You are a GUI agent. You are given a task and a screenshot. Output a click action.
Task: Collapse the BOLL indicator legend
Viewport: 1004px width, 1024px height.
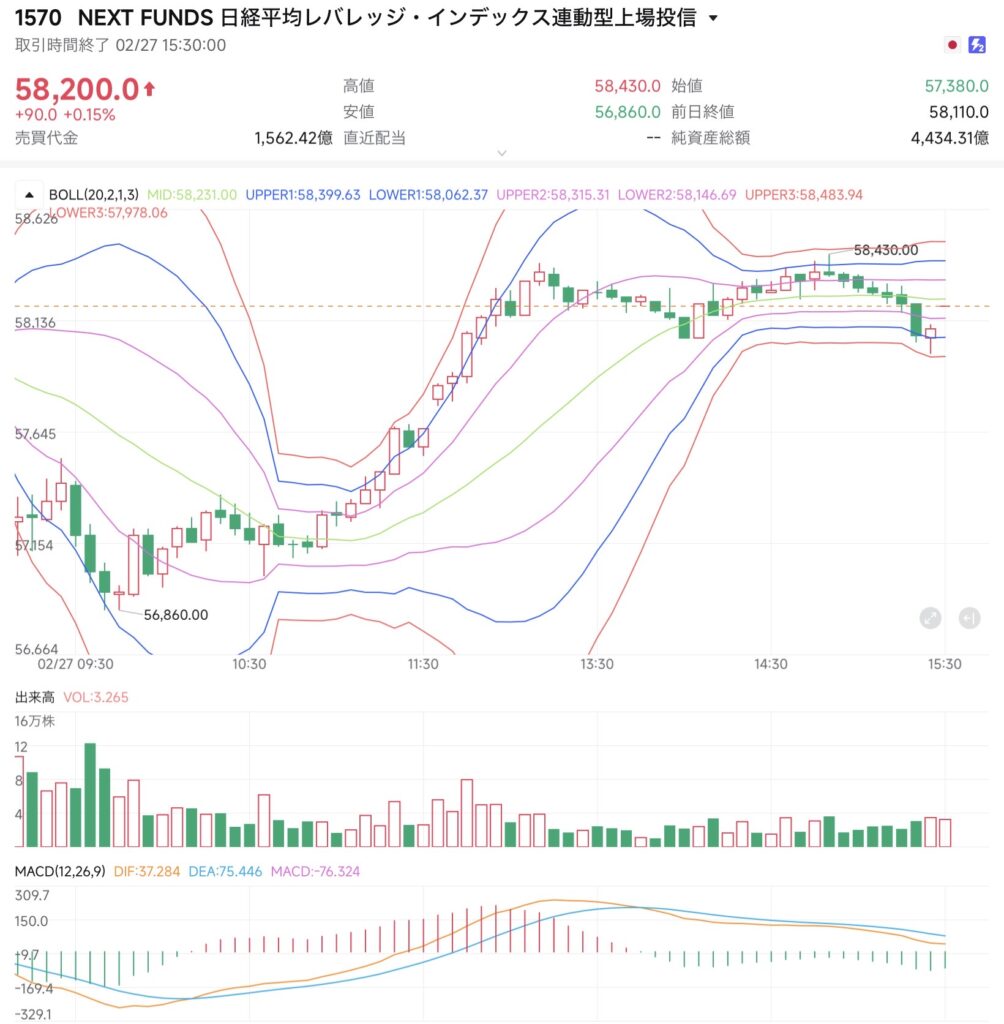click(x=28, y=195)
